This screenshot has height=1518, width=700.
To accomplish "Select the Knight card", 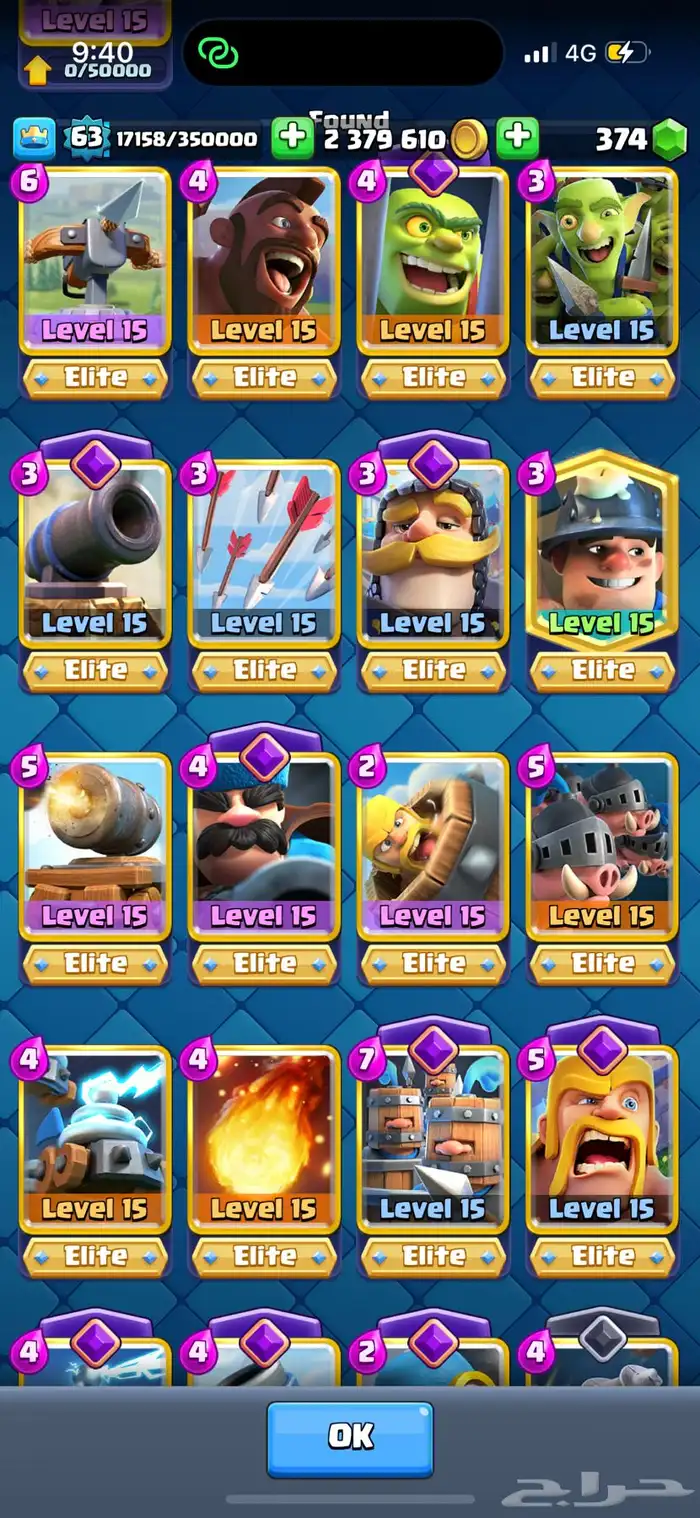I will pos(433,554).
